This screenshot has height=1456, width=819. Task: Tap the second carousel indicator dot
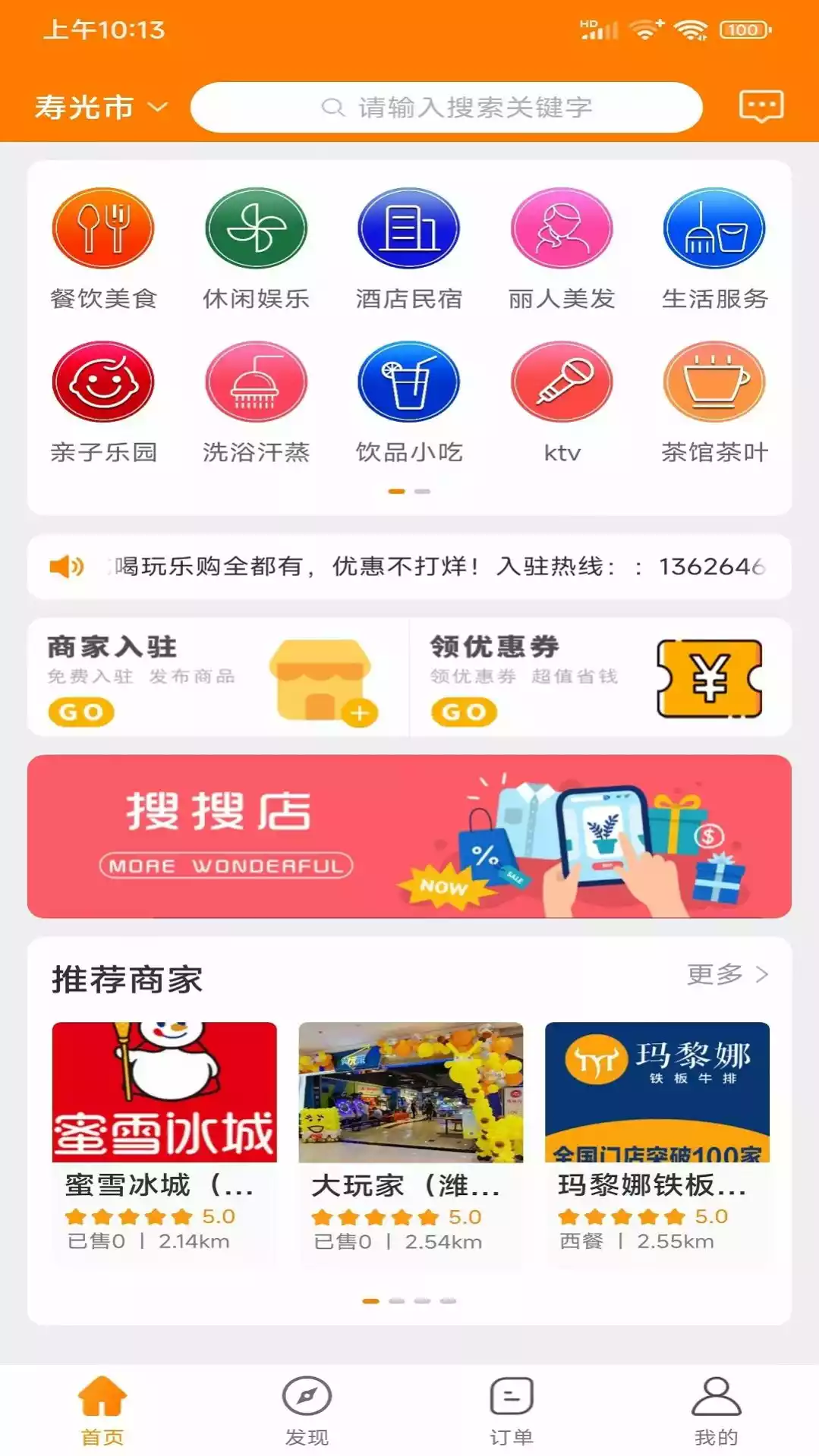pos(421,492)
